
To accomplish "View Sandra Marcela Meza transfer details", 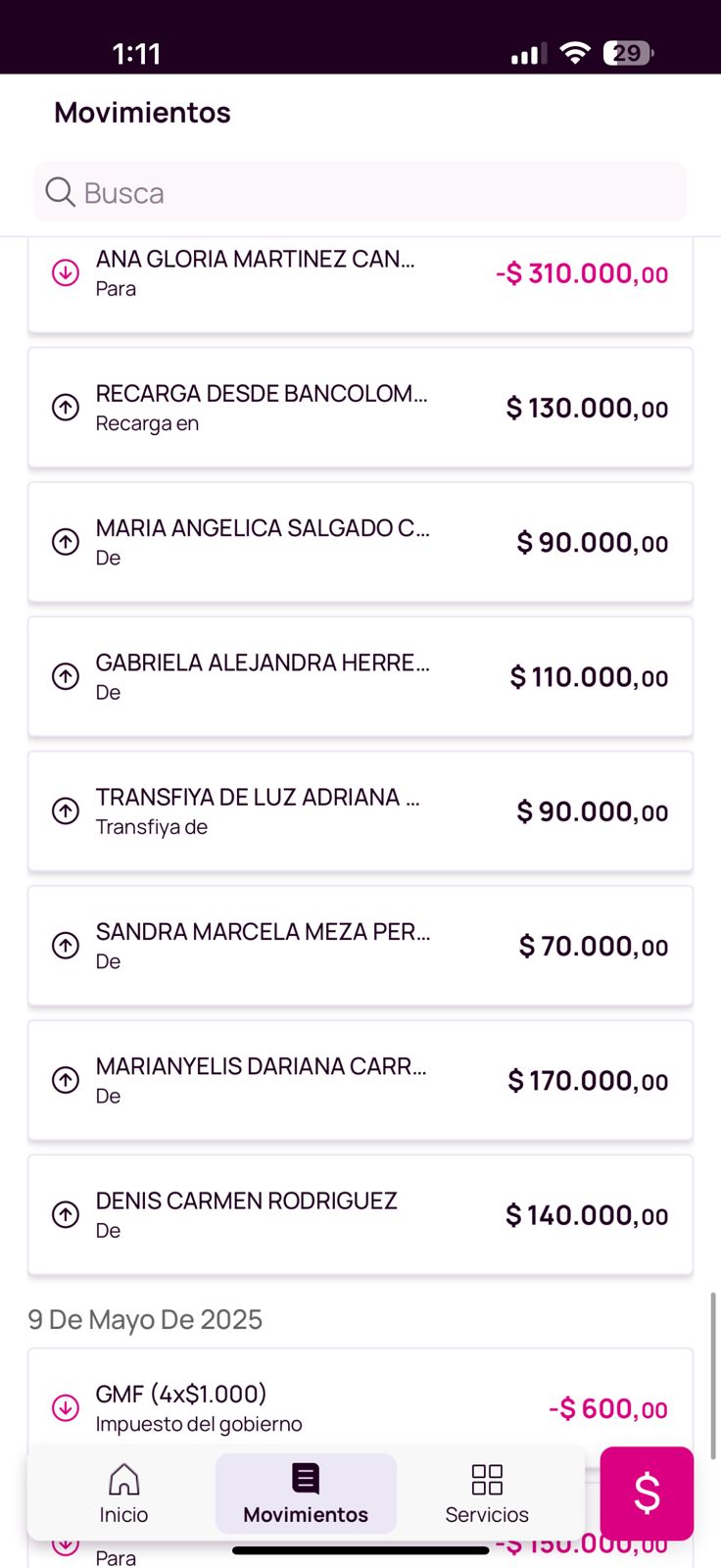I will [360, 946].
